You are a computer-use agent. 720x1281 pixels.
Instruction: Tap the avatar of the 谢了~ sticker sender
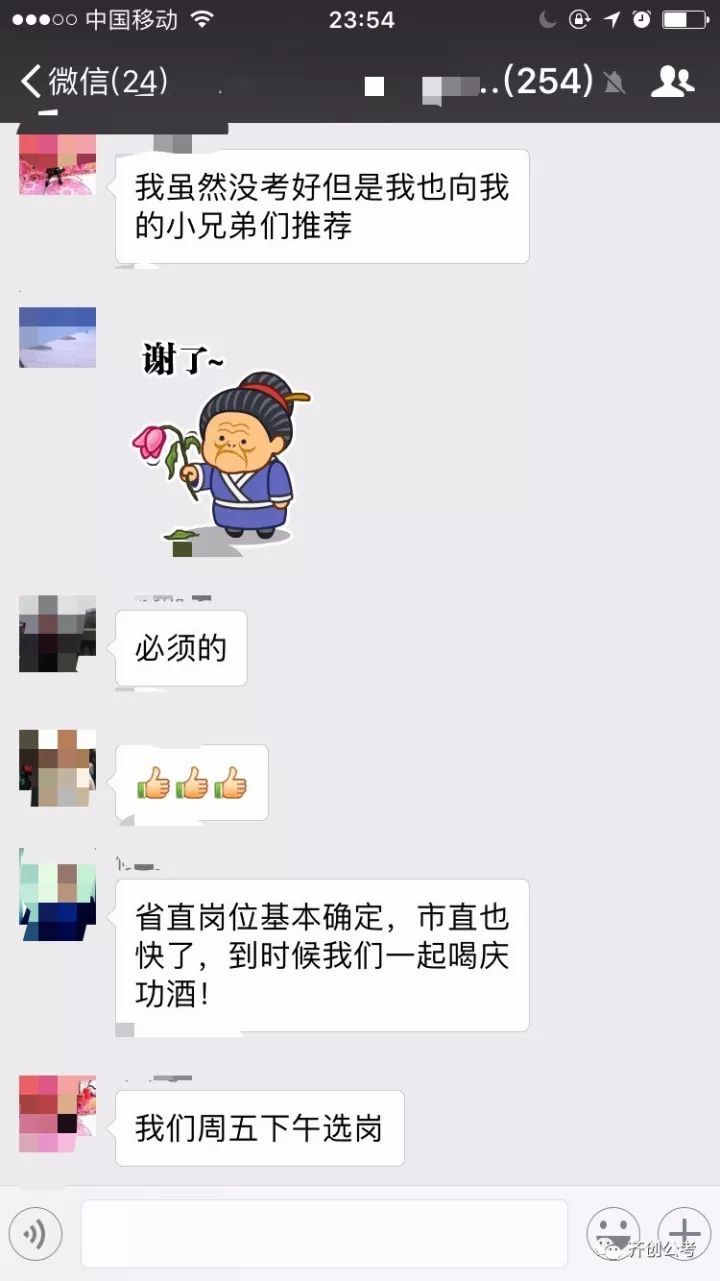58,338
